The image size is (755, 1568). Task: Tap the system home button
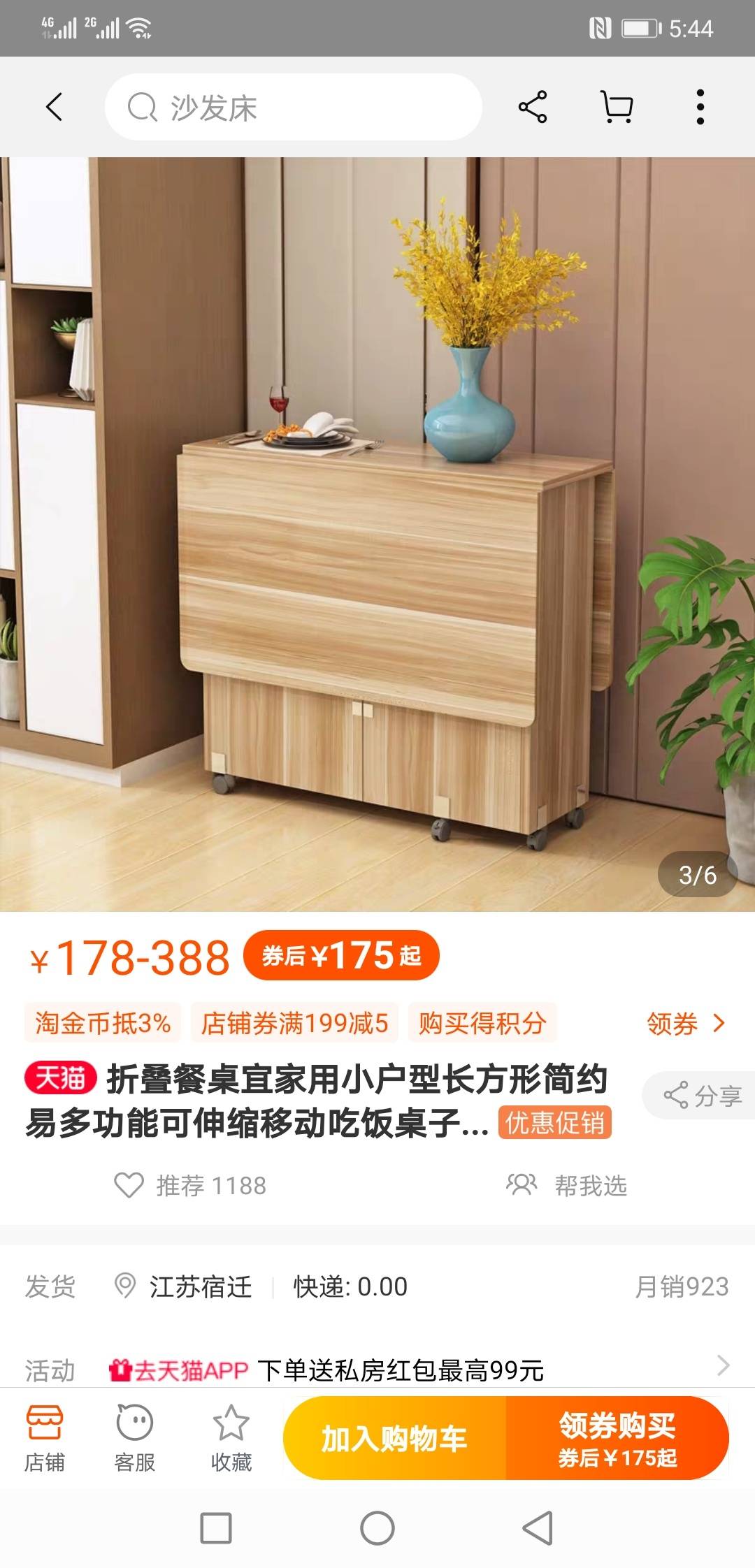377,1527
